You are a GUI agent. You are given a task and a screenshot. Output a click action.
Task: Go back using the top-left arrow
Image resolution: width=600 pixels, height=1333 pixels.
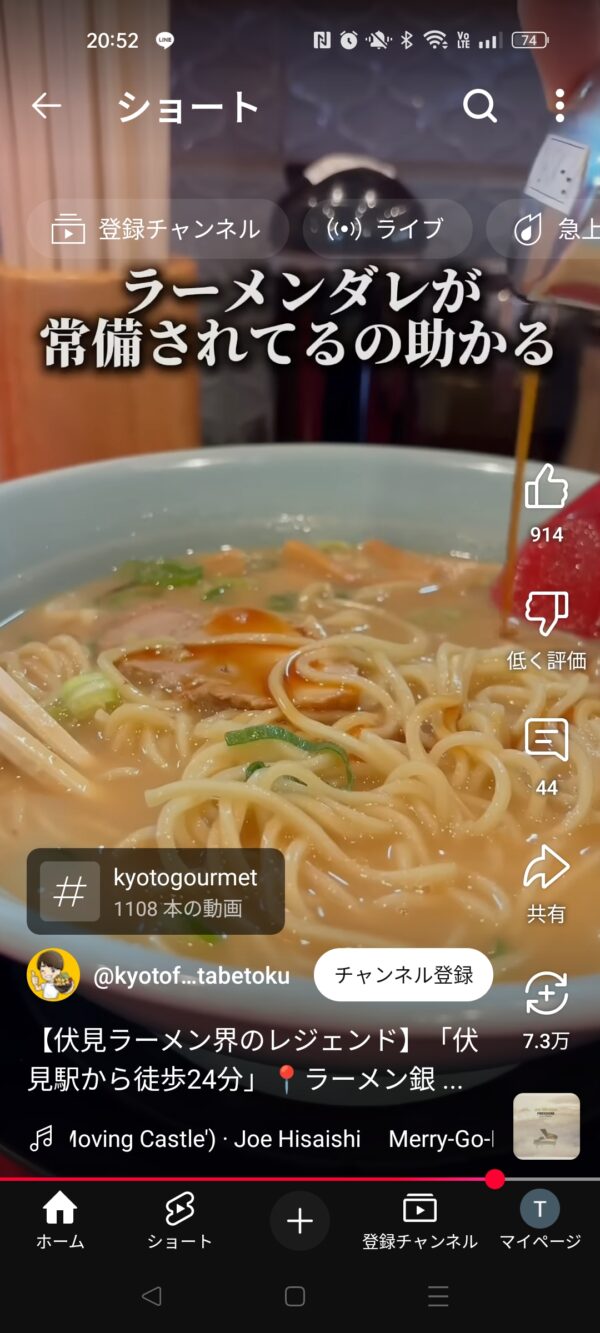46,106
